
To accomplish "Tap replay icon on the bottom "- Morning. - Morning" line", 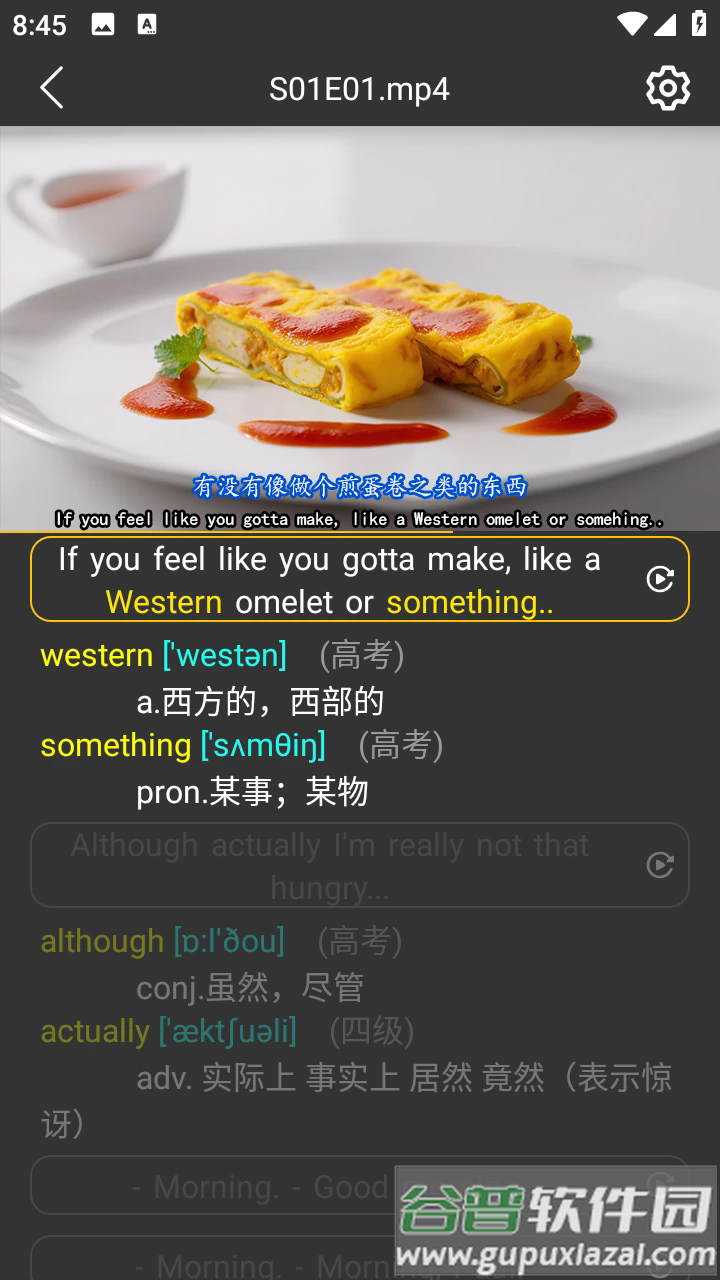I will coord(661,1260).
